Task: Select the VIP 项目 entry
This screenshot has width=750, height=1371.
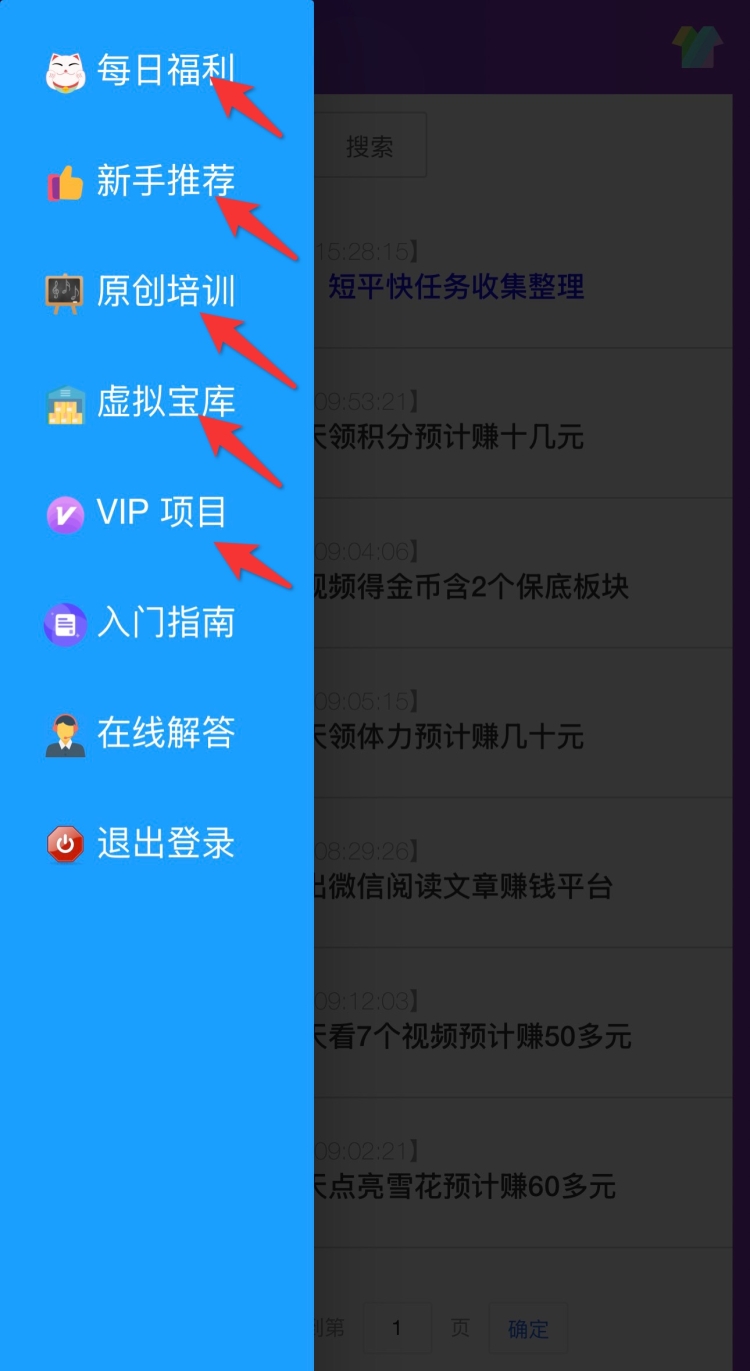Action: point(160,513)
